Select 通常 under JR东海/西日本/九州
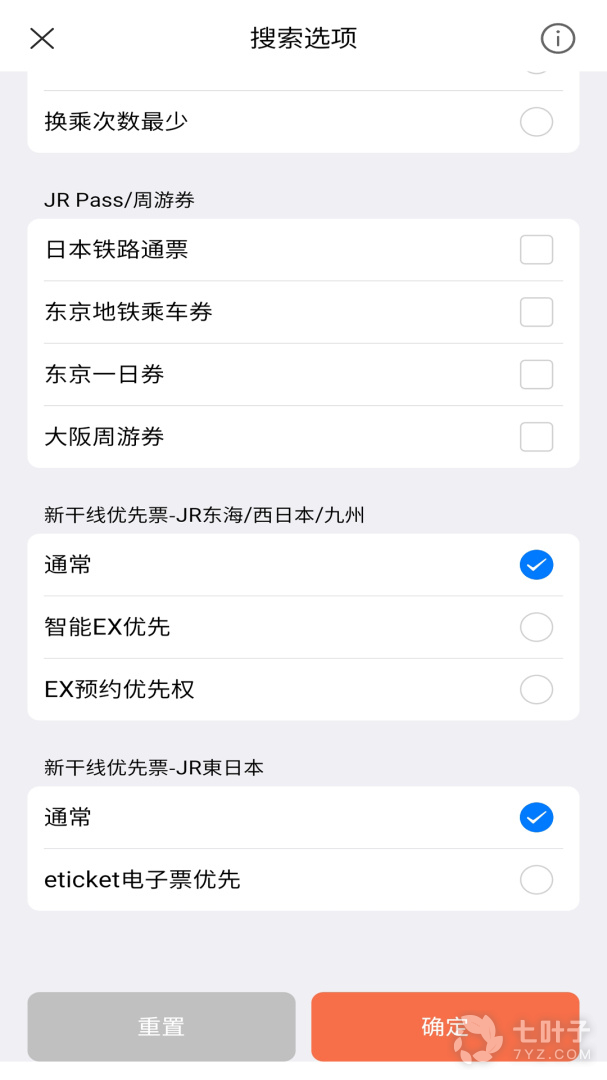Image resolution: width=607 pixels, height=1080 pixels. tap(536, 565)
